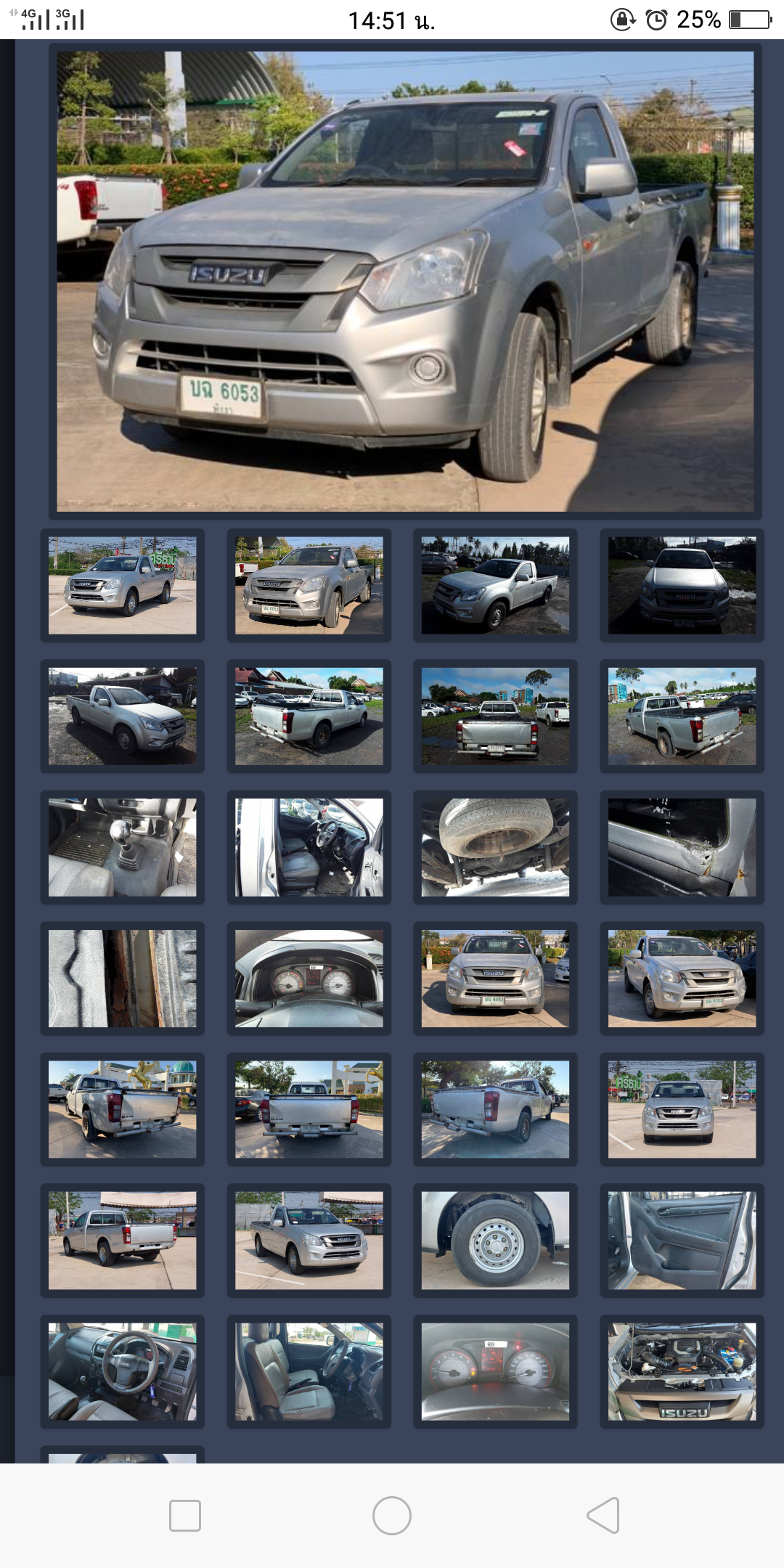
Task: Open the spare tire underside thumbnail
Action: (x=495, y=847)
